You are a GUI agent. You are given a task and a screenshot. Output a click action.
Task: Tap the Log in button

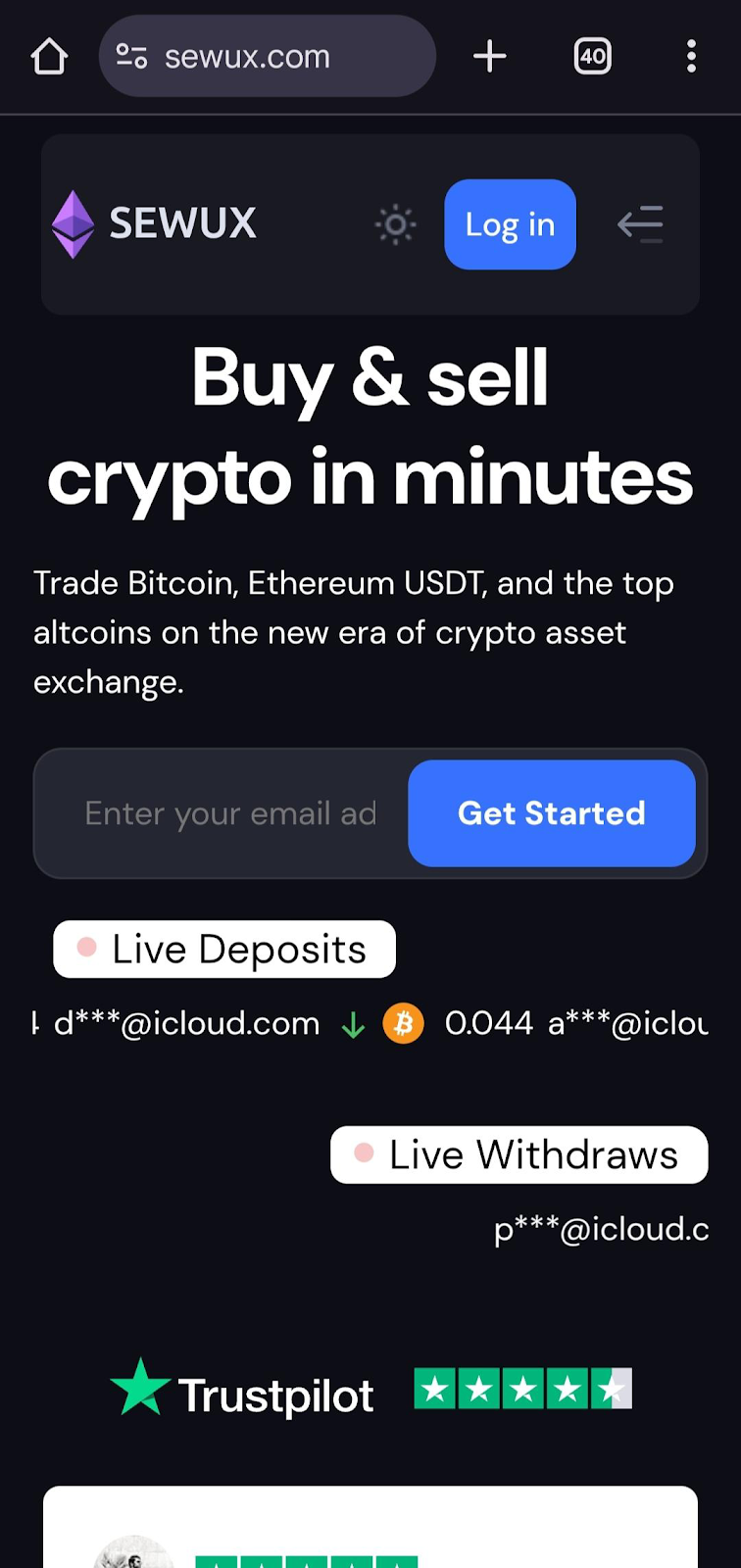tap(510, 224)
